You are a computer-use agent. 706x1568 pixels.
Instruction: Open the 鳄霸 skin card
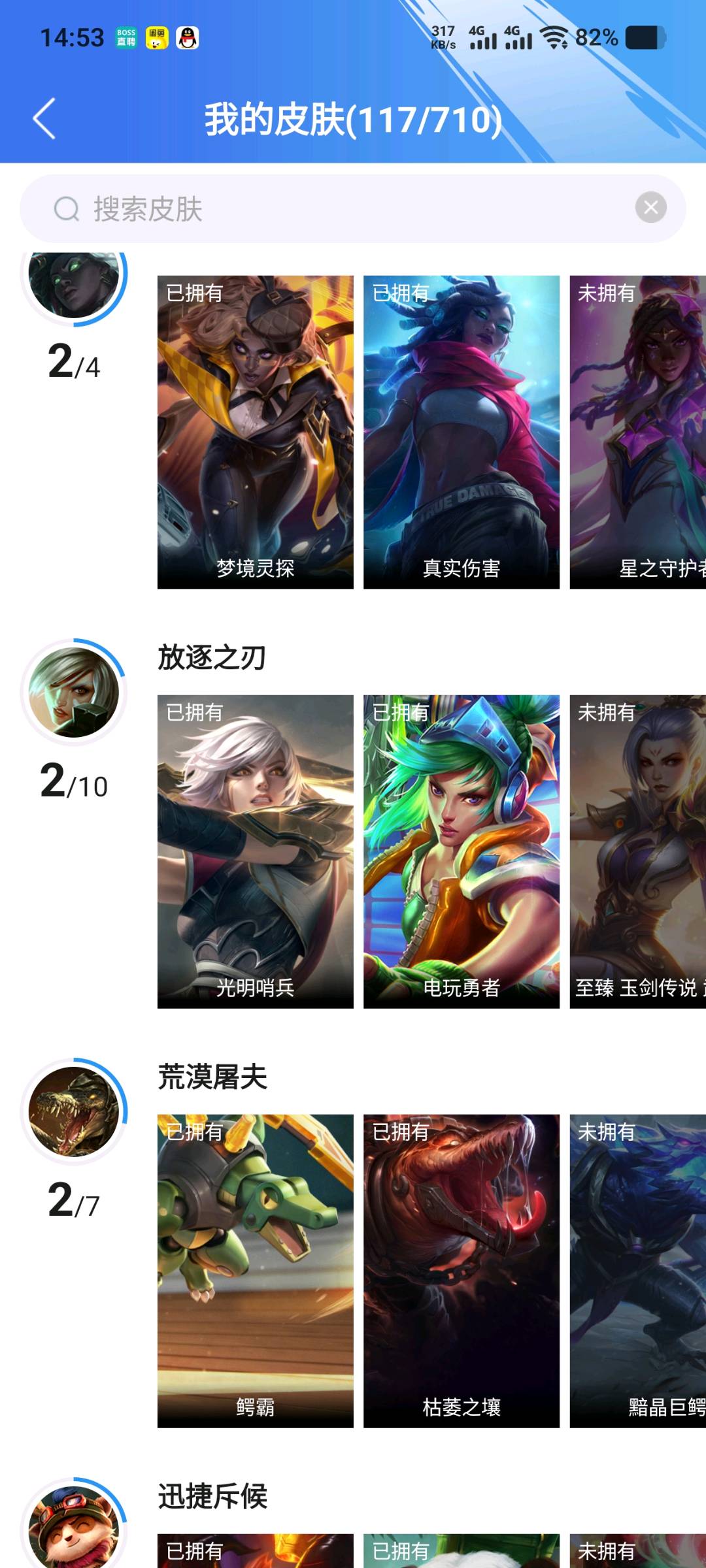(256, 1271)
